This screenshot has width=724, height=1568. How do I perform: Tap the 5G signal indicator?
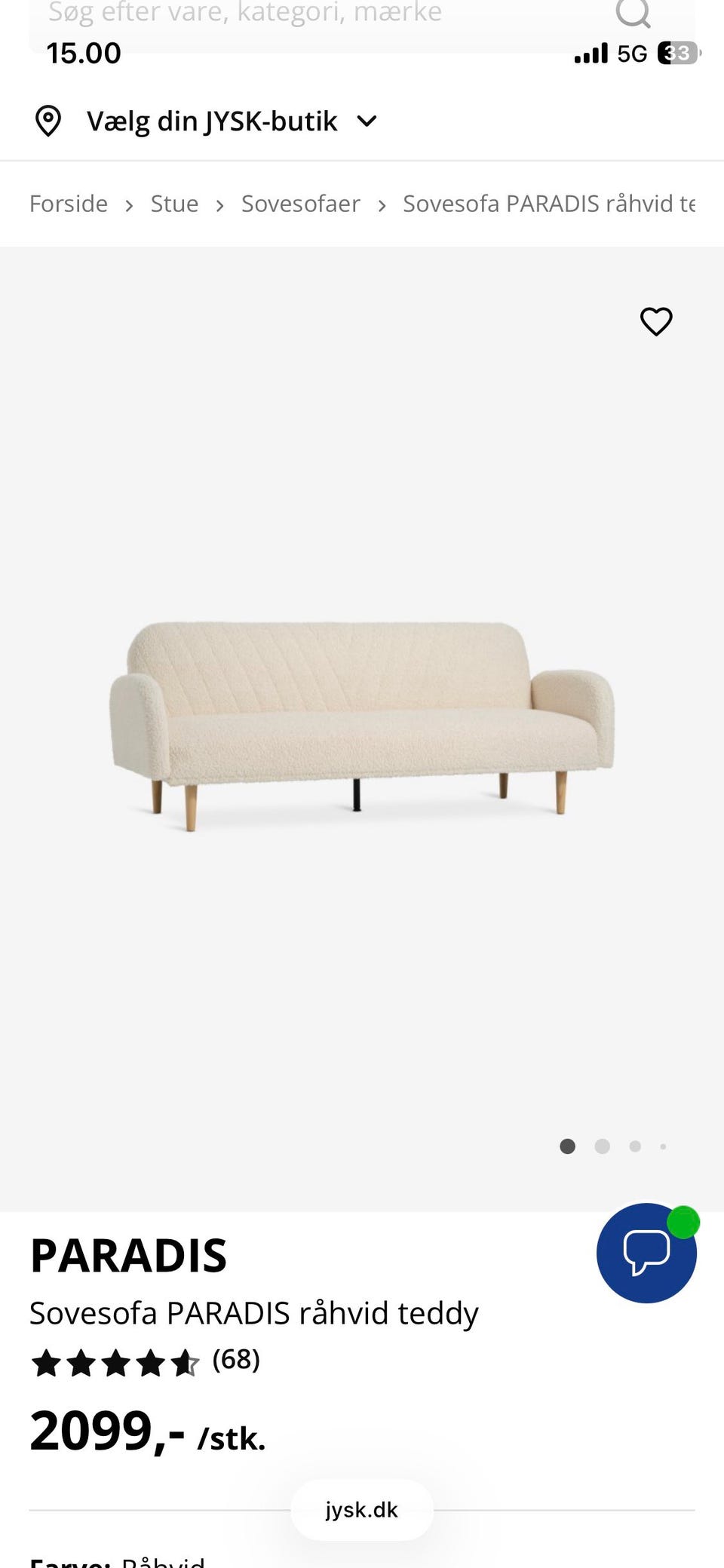pyautogui.click(x=630, y=53)
